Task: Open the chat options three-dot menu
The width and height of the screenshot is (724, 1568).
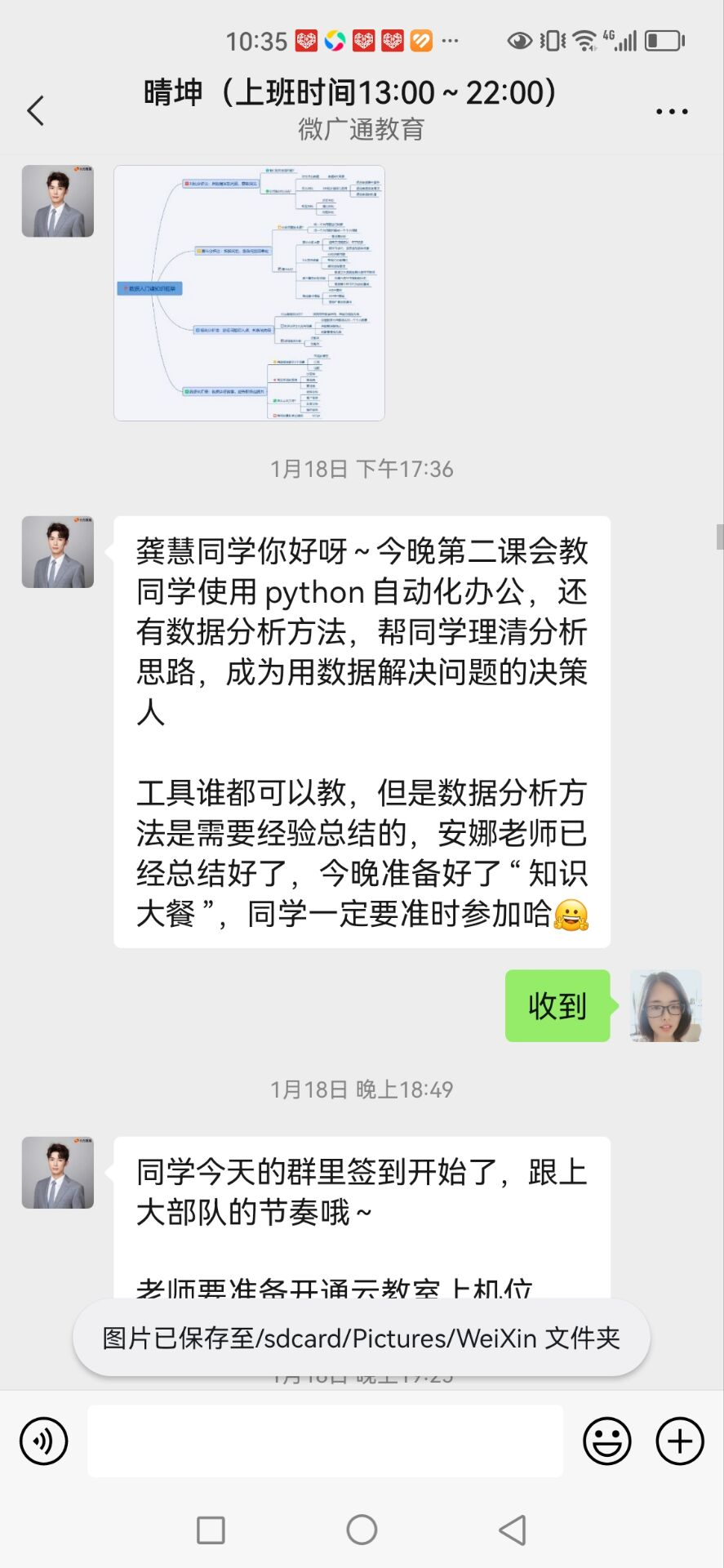Action: point(671,111)
